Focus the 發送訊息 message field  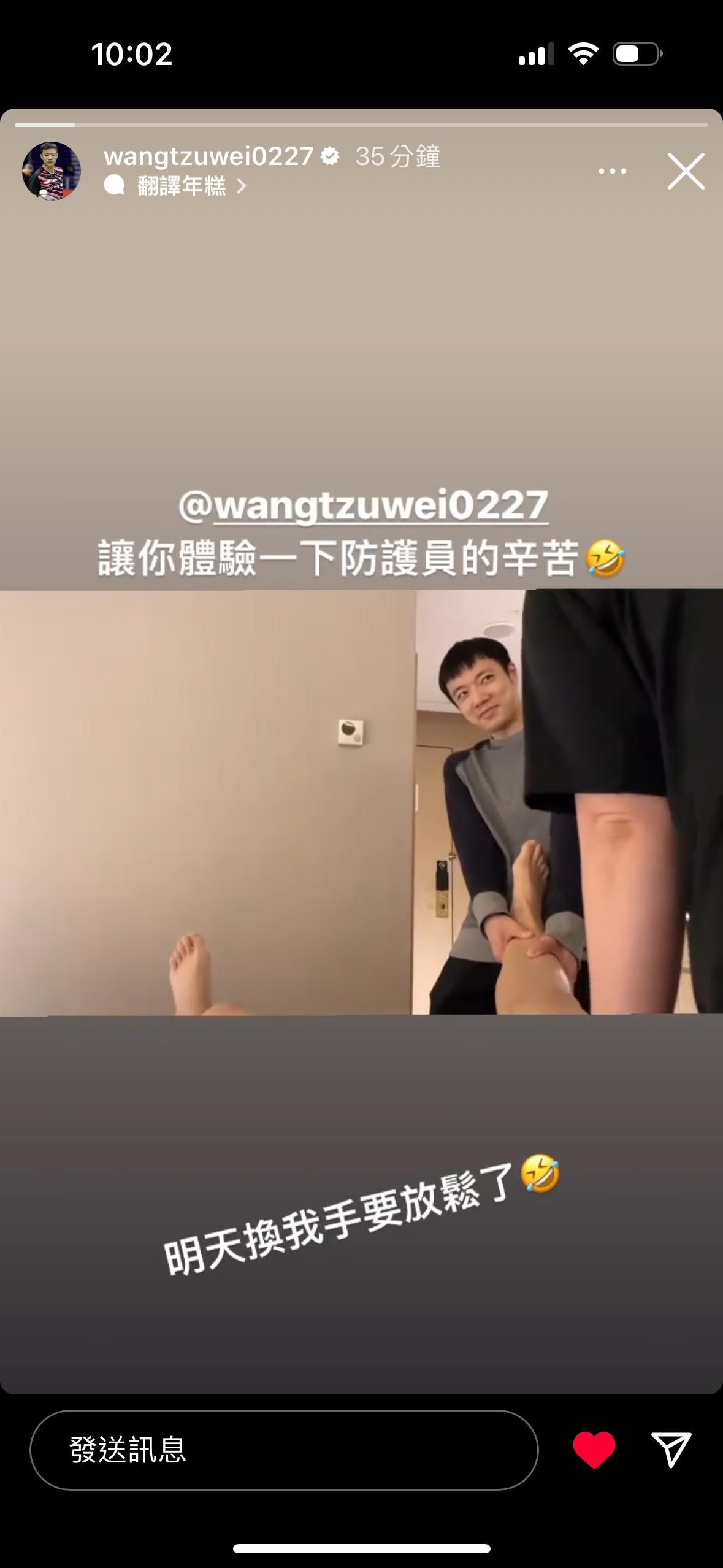point(284,1450)
